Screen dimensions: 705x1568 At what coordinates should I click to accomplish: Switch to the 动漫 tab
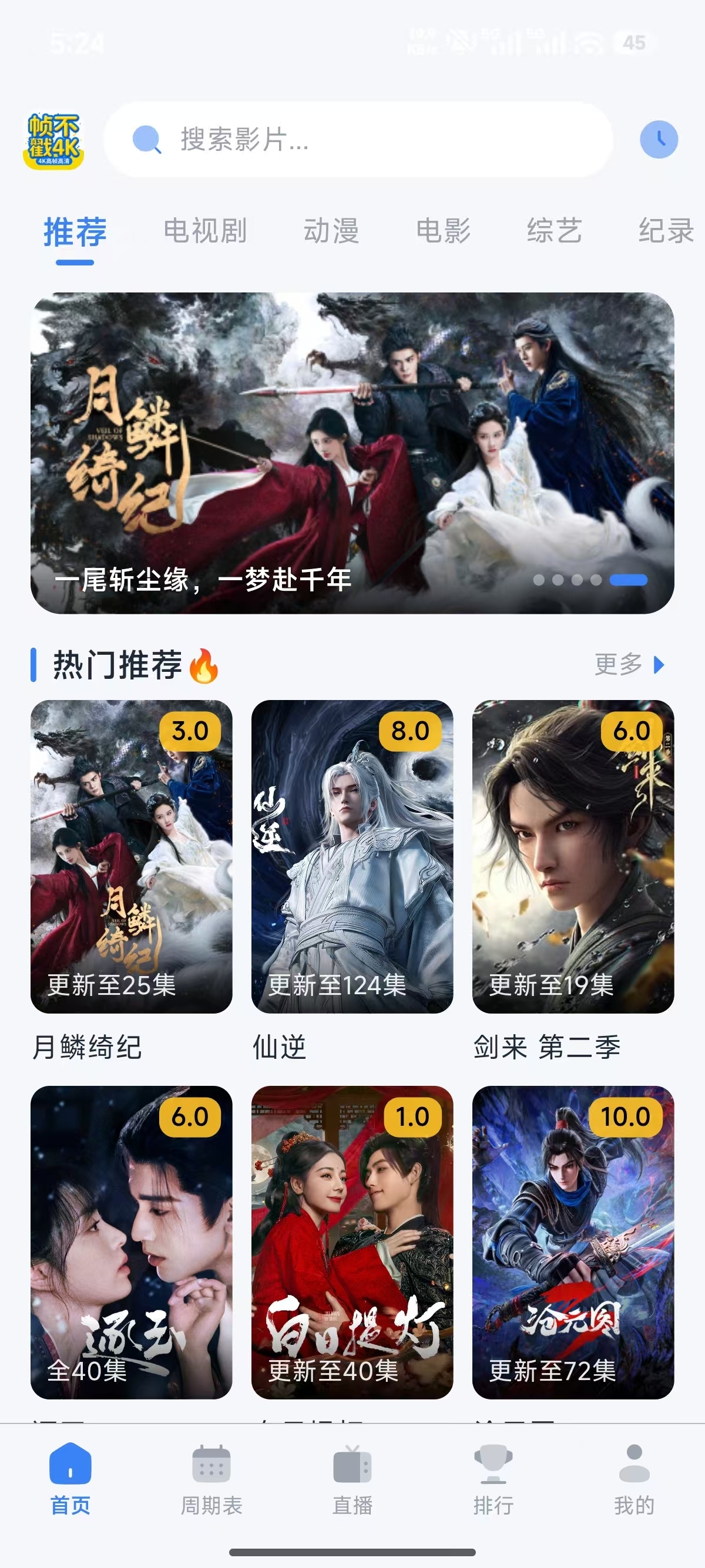[x=333, y=231]
